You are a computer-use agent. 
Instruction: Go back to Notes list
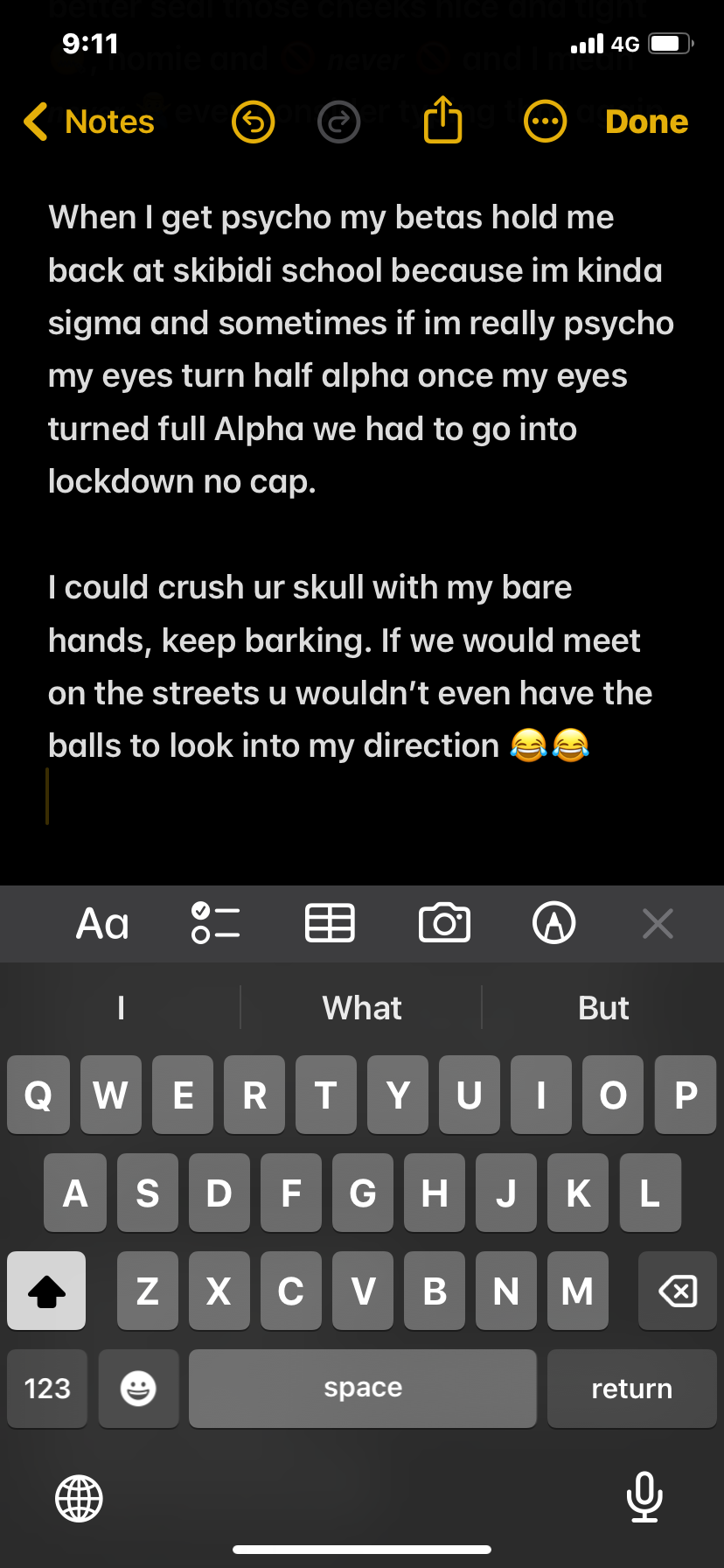(x=88, y=122)
